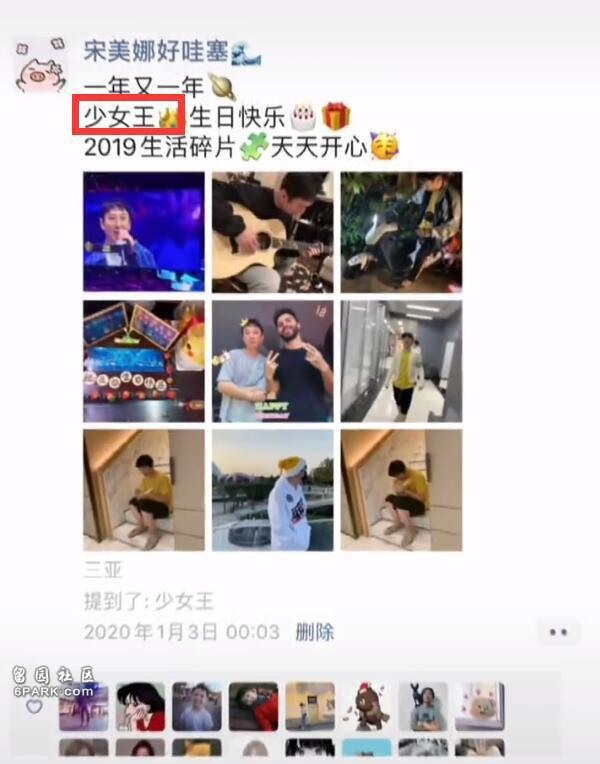View the photo of the man sitting by plants
This screenshot has width=600, height=764.
401,232
